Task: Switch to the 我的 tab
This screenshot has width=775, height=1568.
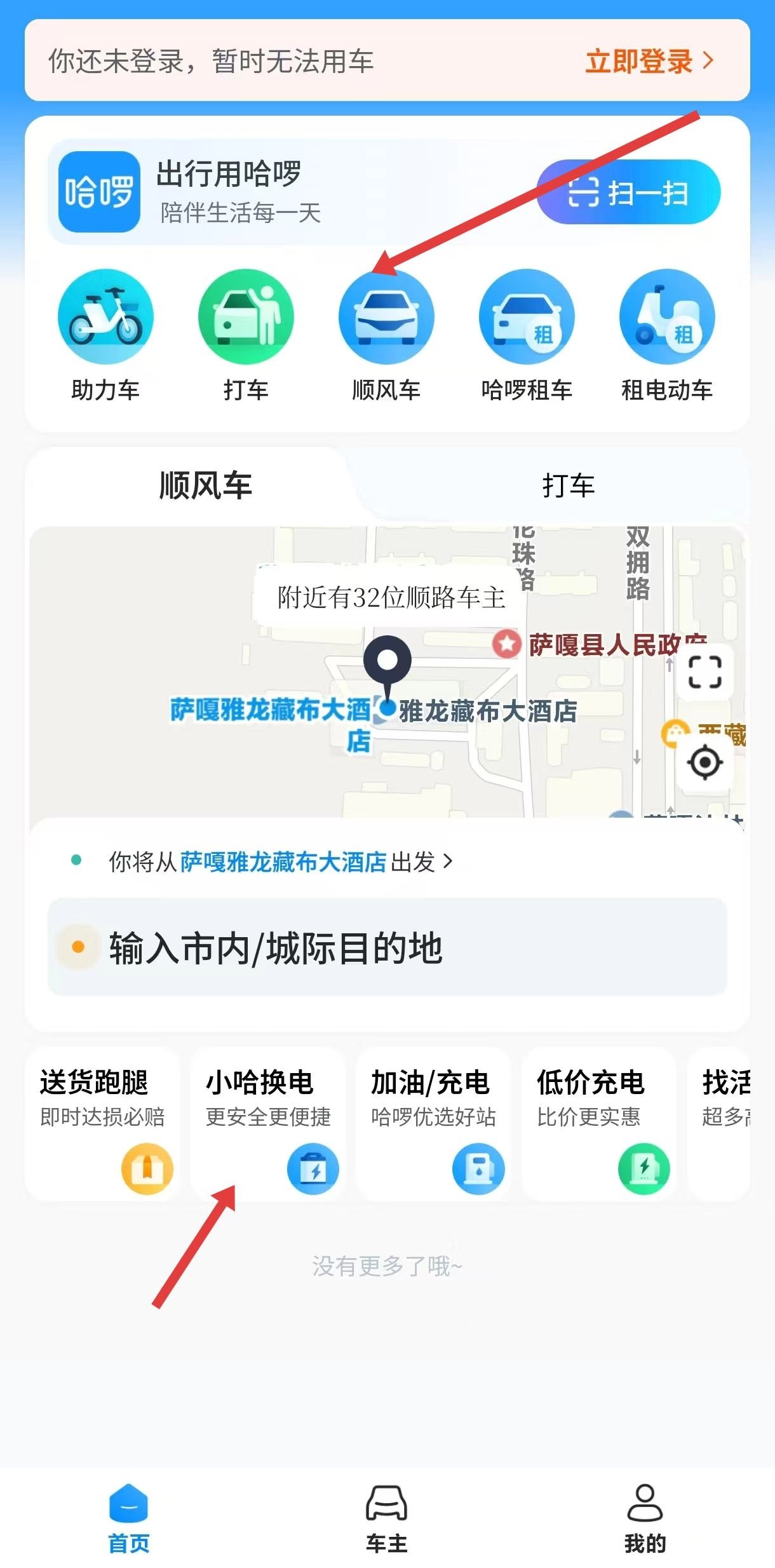Action: click(645, 1518)
